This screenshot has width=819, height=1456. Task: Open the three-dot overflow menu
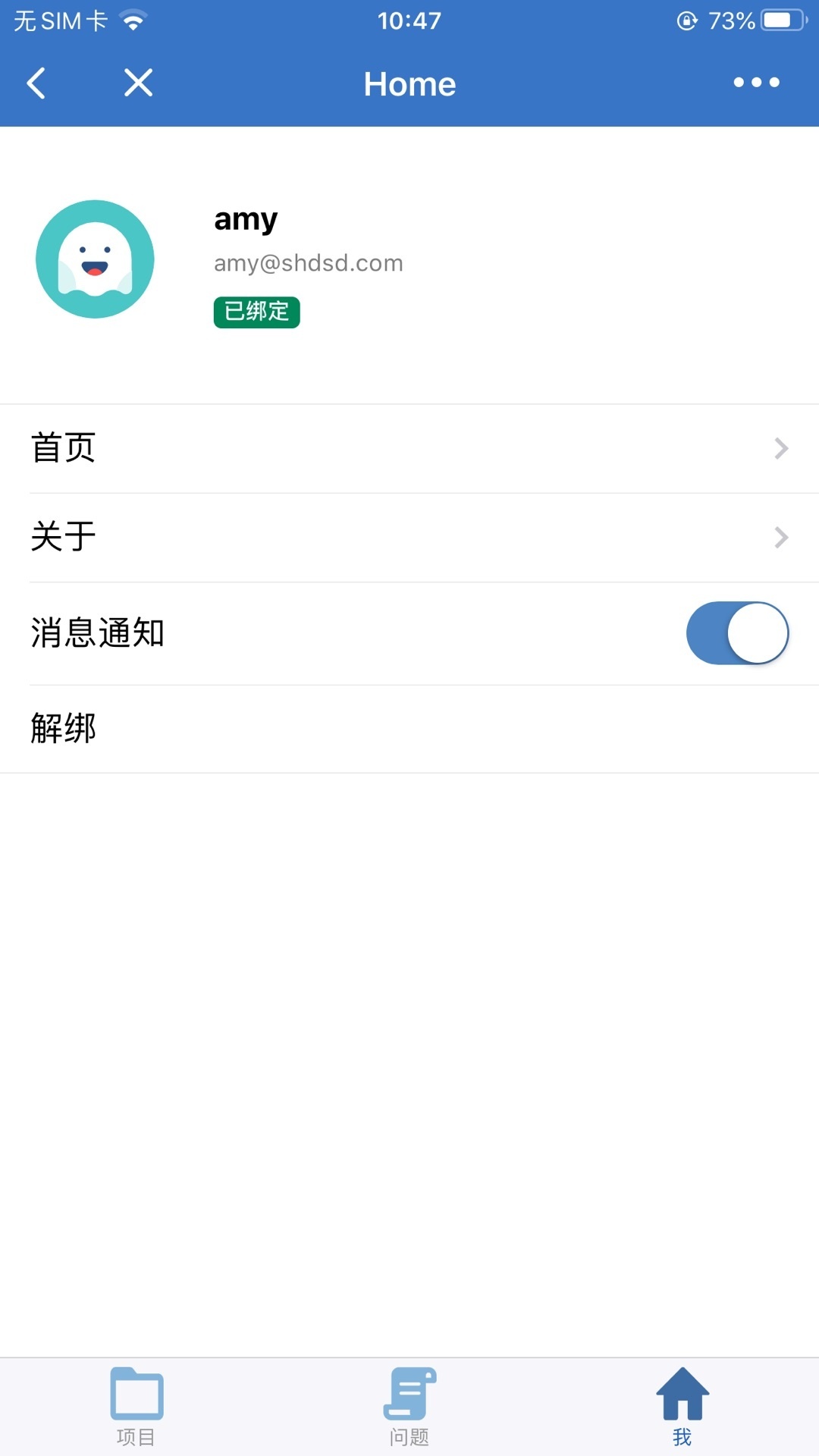click(756, 83)
